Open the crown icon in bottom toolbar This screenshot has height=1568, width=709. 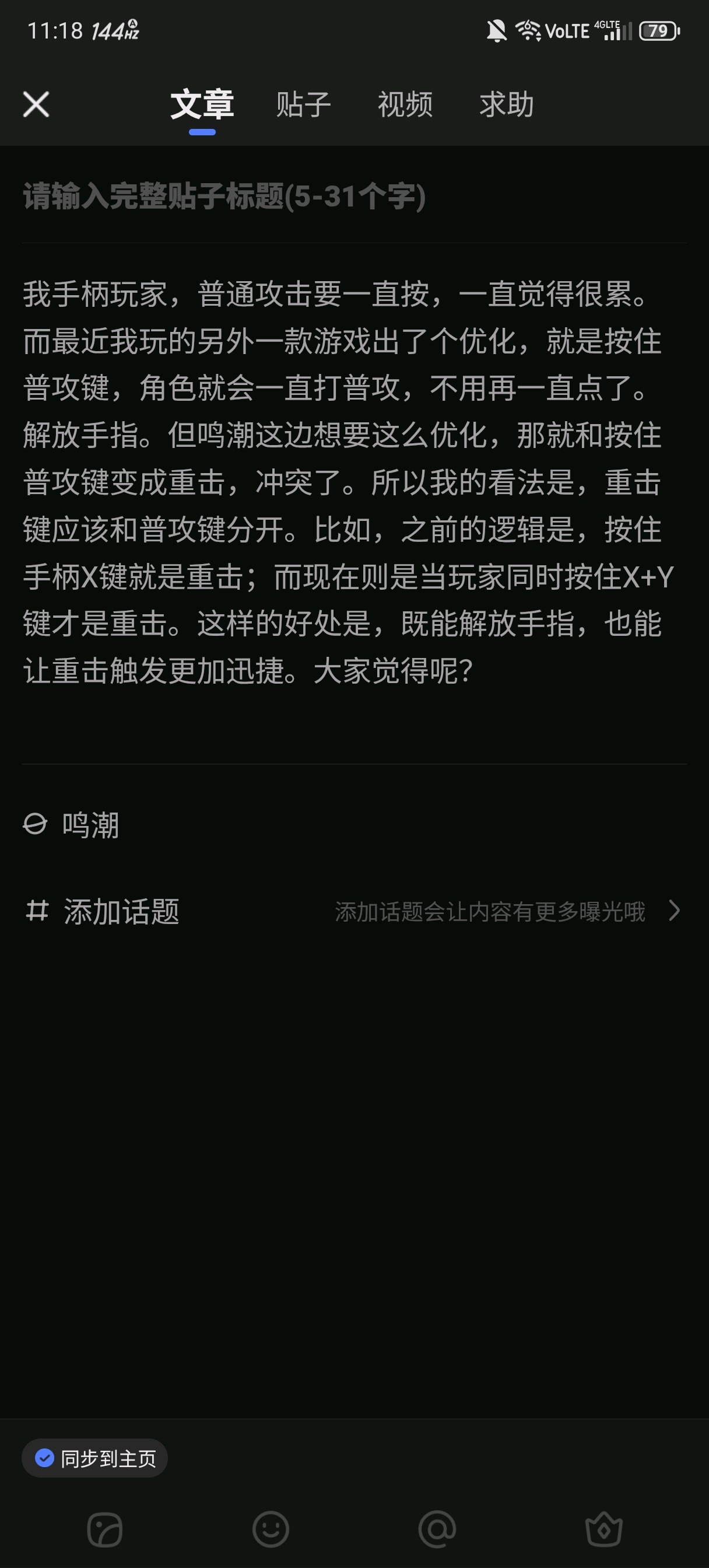click(x=603, y=1529)
